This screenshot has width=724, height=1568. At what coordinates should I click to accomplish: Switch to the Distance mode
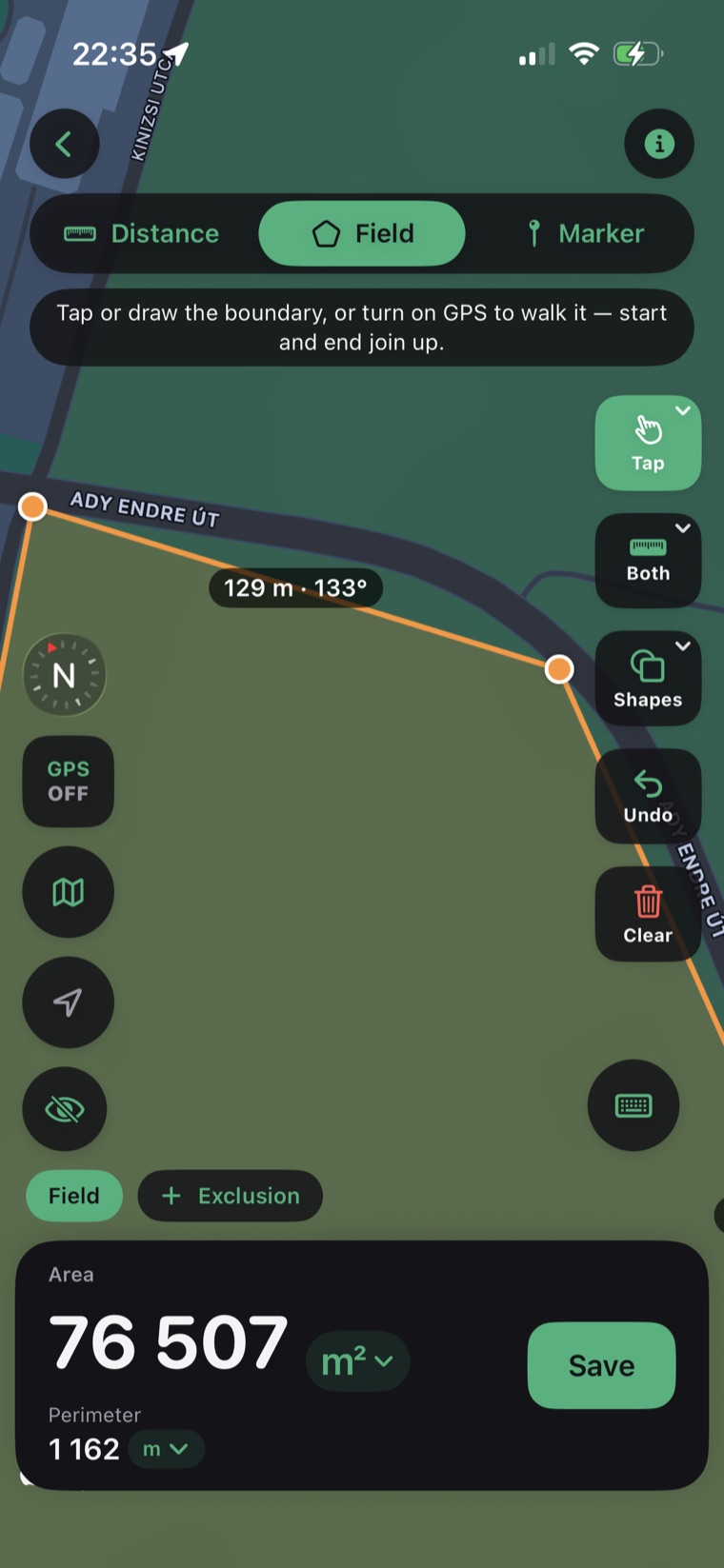[142, 233]
